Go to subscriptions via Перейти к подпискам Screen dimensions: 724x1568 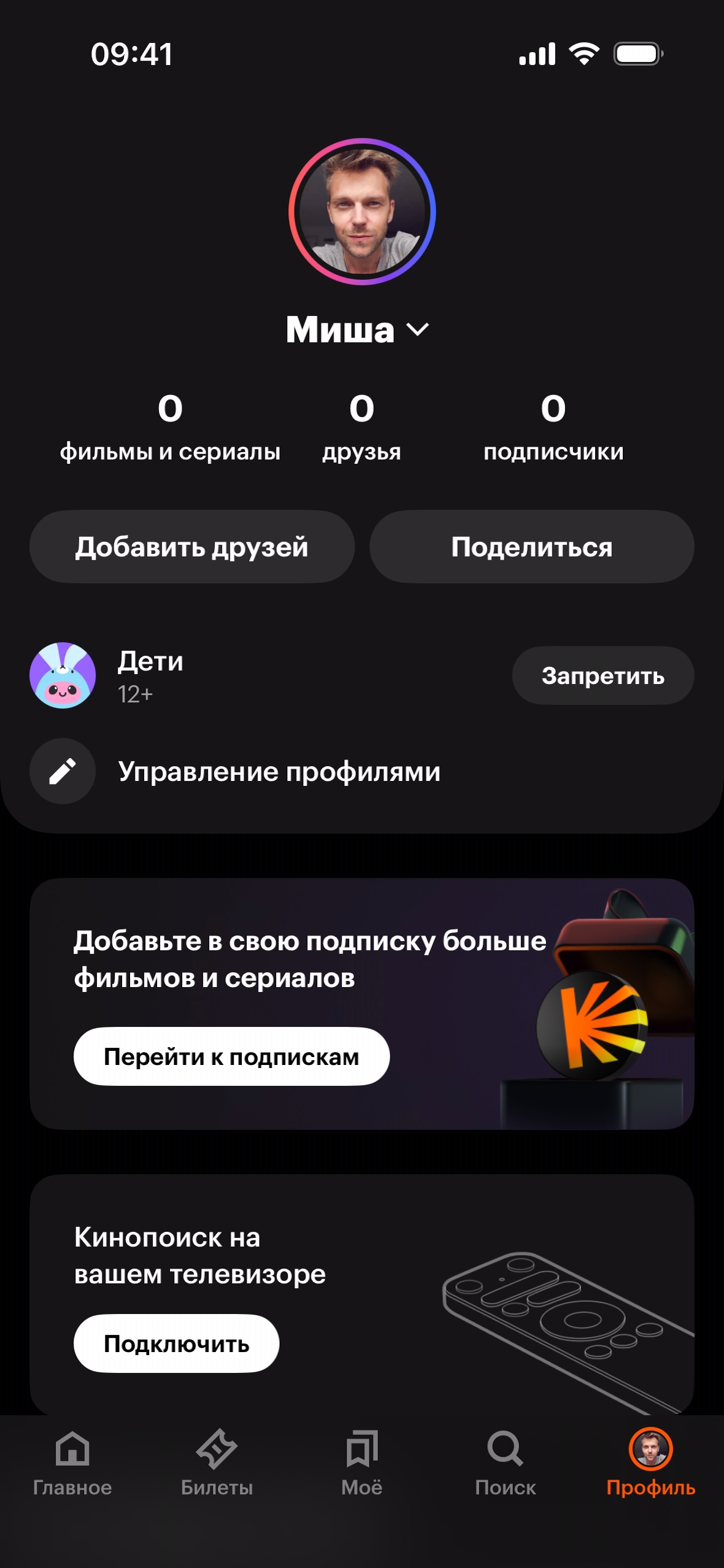(231, 1056)
